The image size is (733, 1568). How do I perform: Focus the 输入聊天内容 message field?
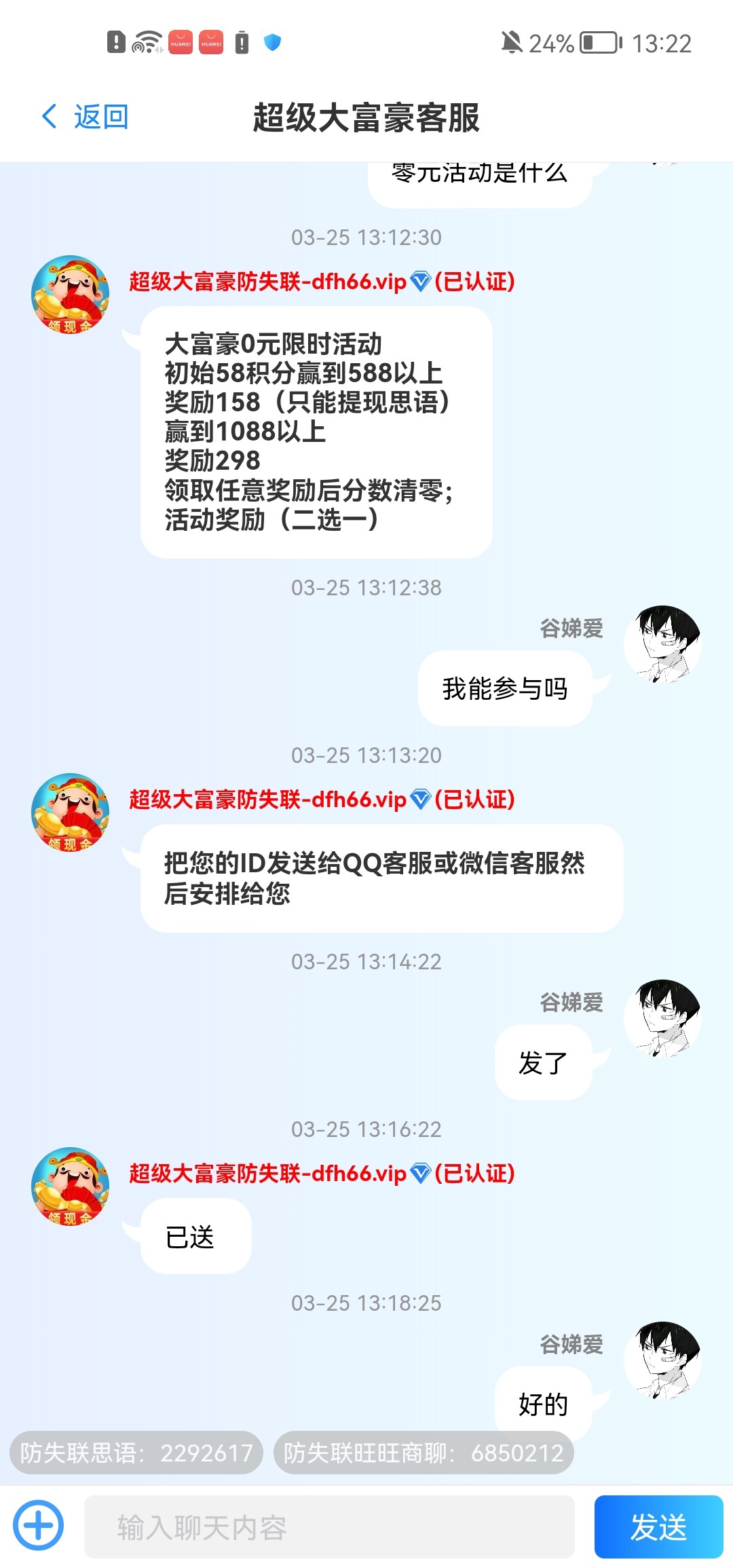pos(329,1528)
